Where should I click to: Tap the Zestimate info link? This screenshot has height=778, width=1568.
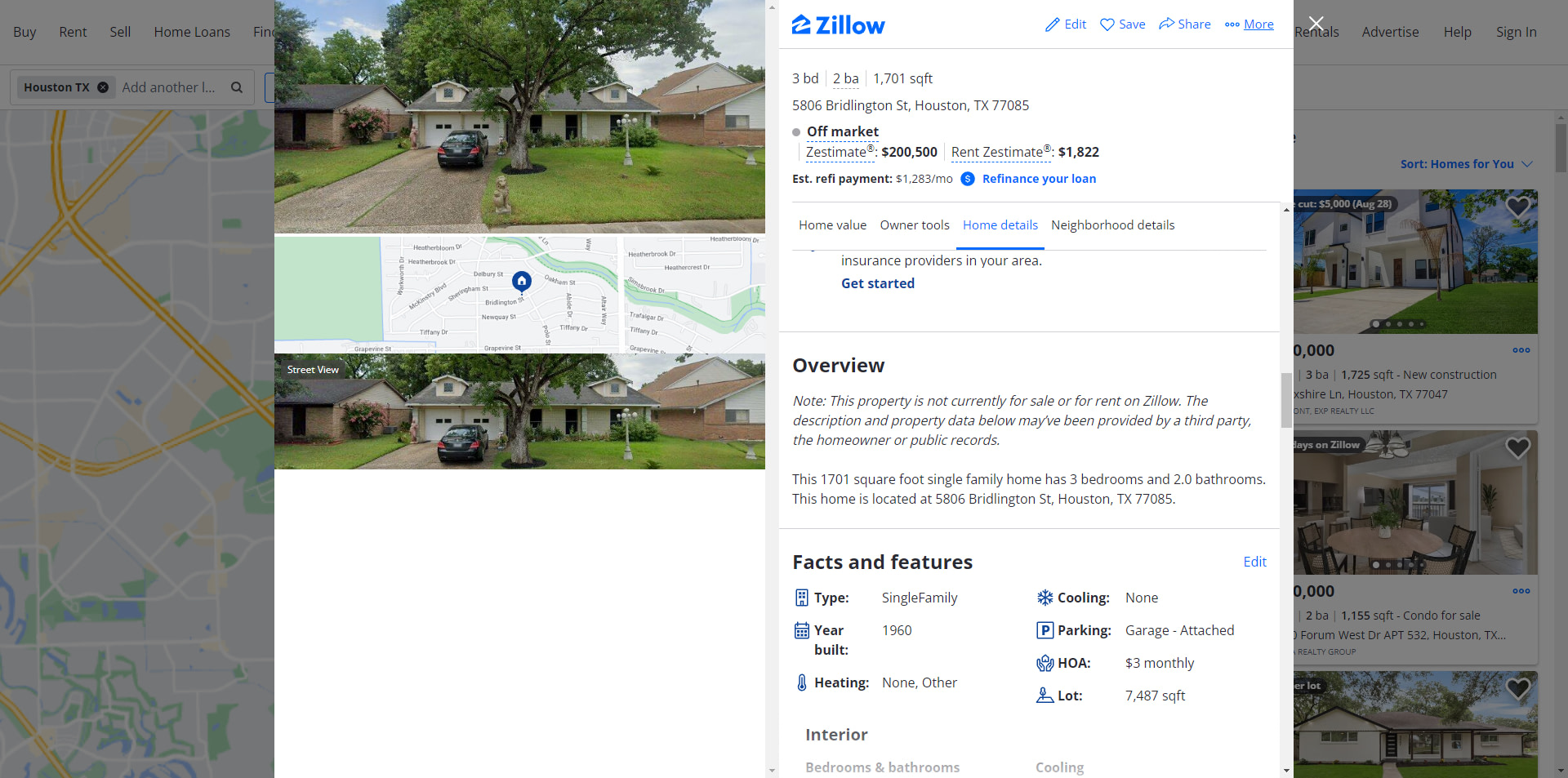pos(836,153)
